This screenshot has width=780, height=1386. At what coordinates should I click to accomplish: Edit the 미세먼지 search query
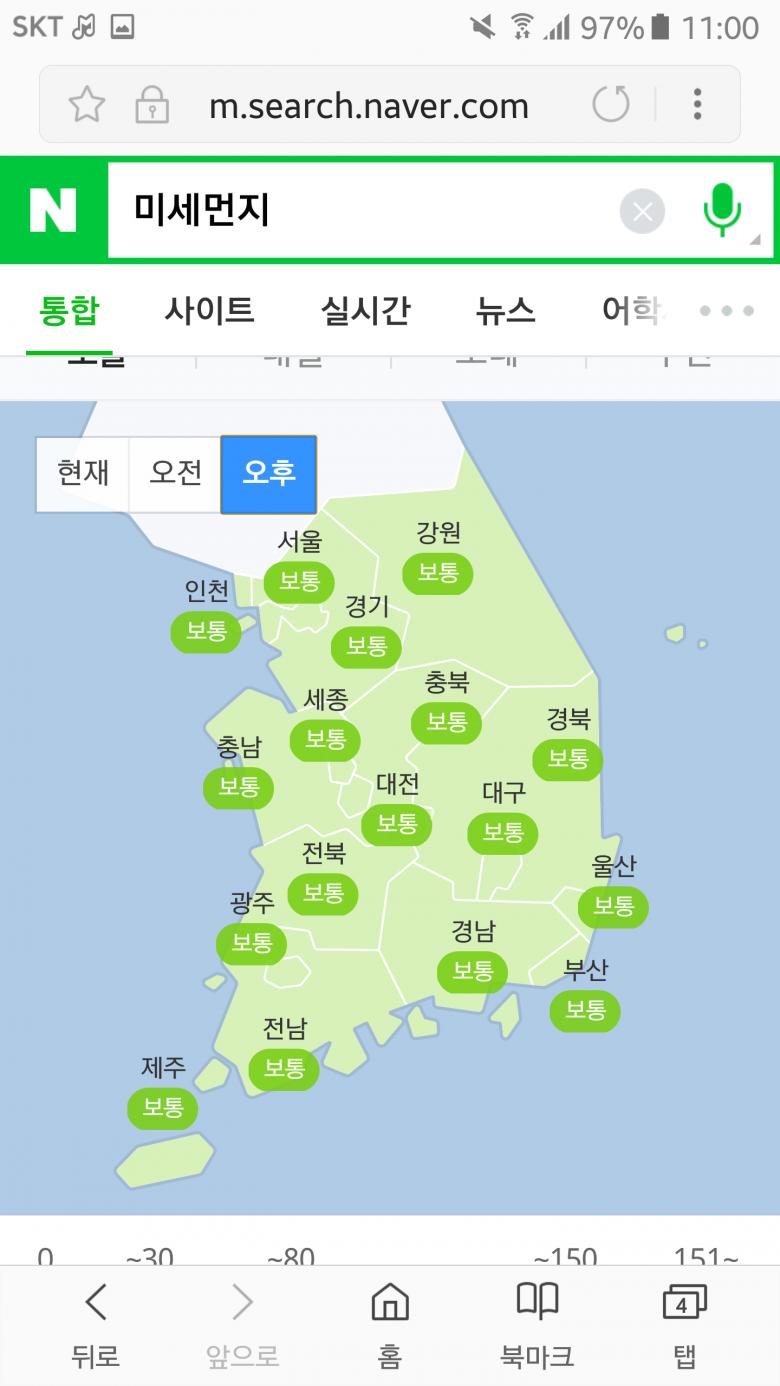[x=360, y=210]
